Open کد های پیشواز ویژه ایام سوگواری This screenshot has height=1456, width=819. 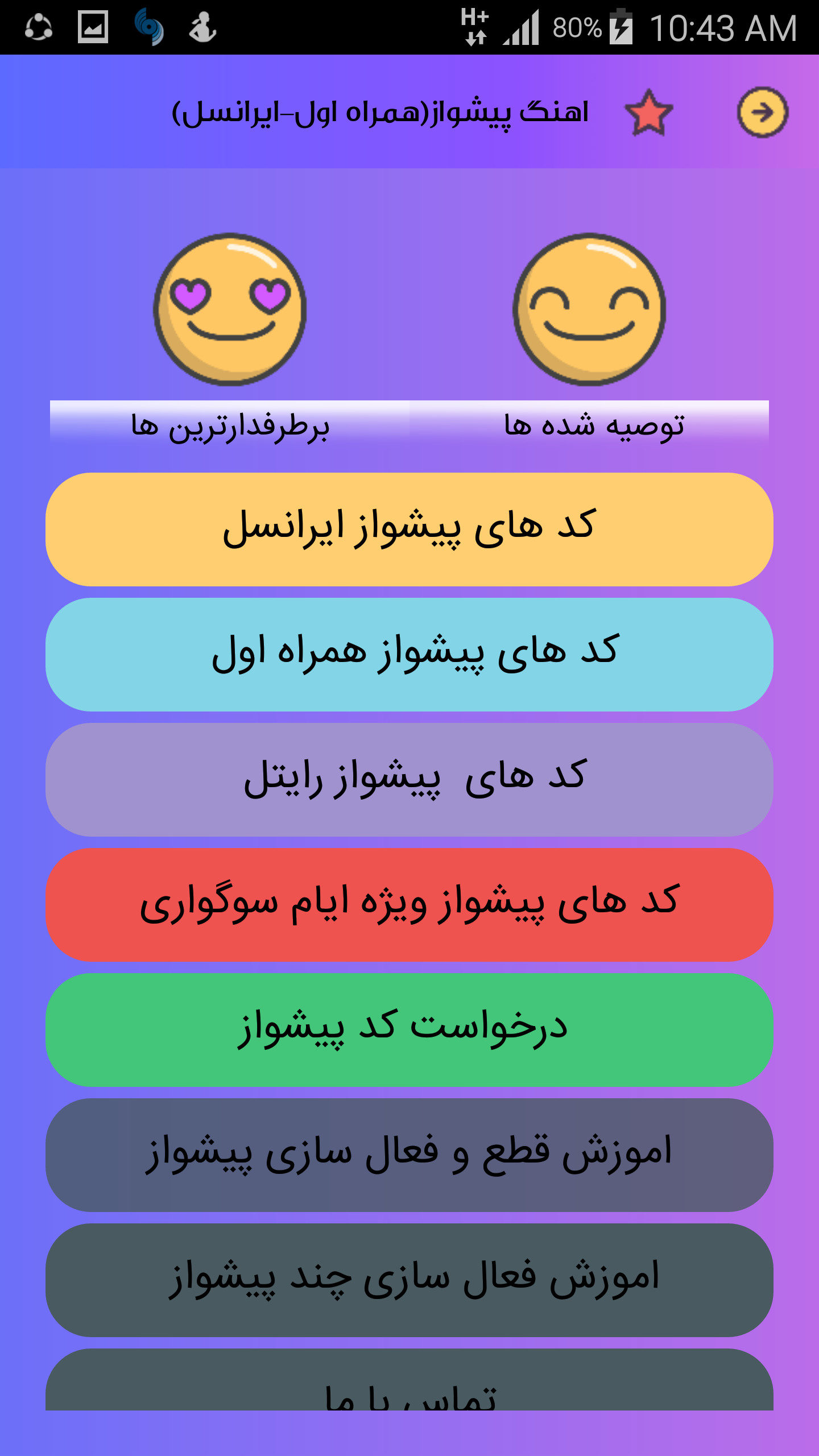409,905
